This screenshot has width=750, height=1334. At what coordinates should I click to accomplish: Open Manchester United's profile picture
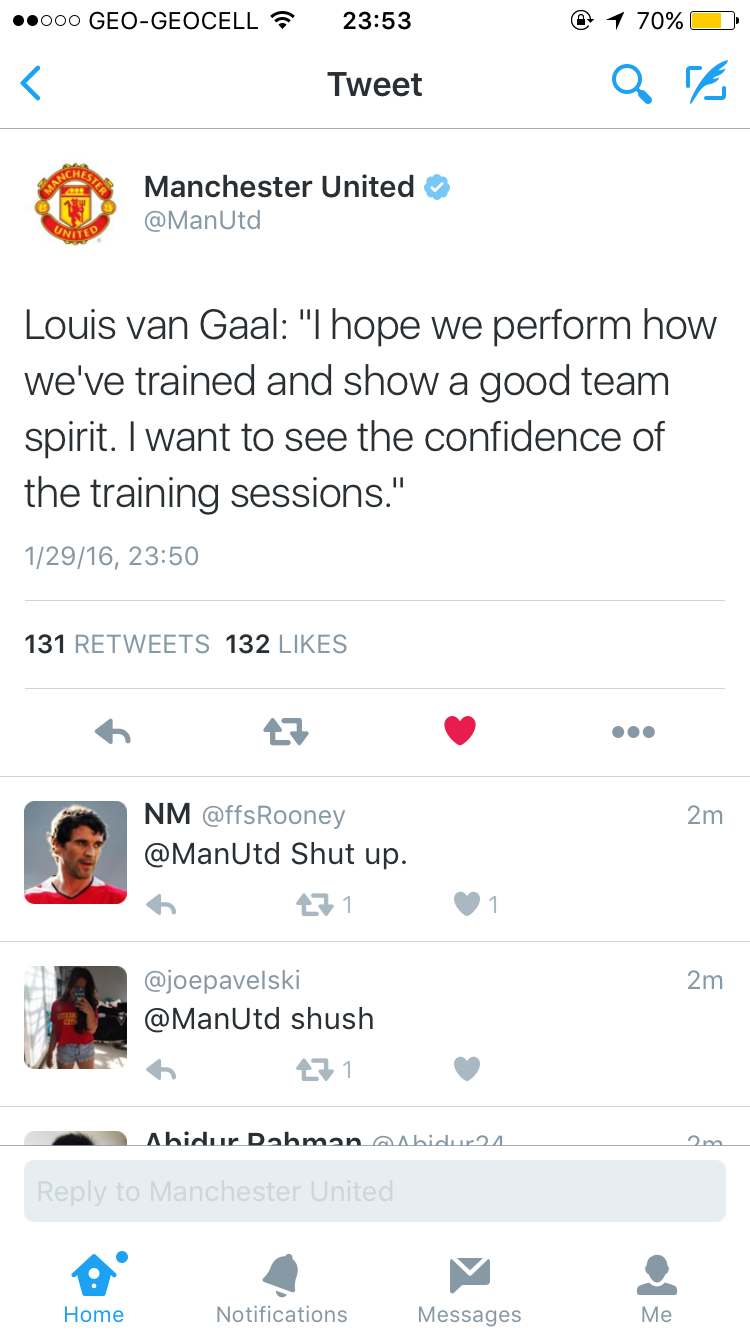point(76,203)
